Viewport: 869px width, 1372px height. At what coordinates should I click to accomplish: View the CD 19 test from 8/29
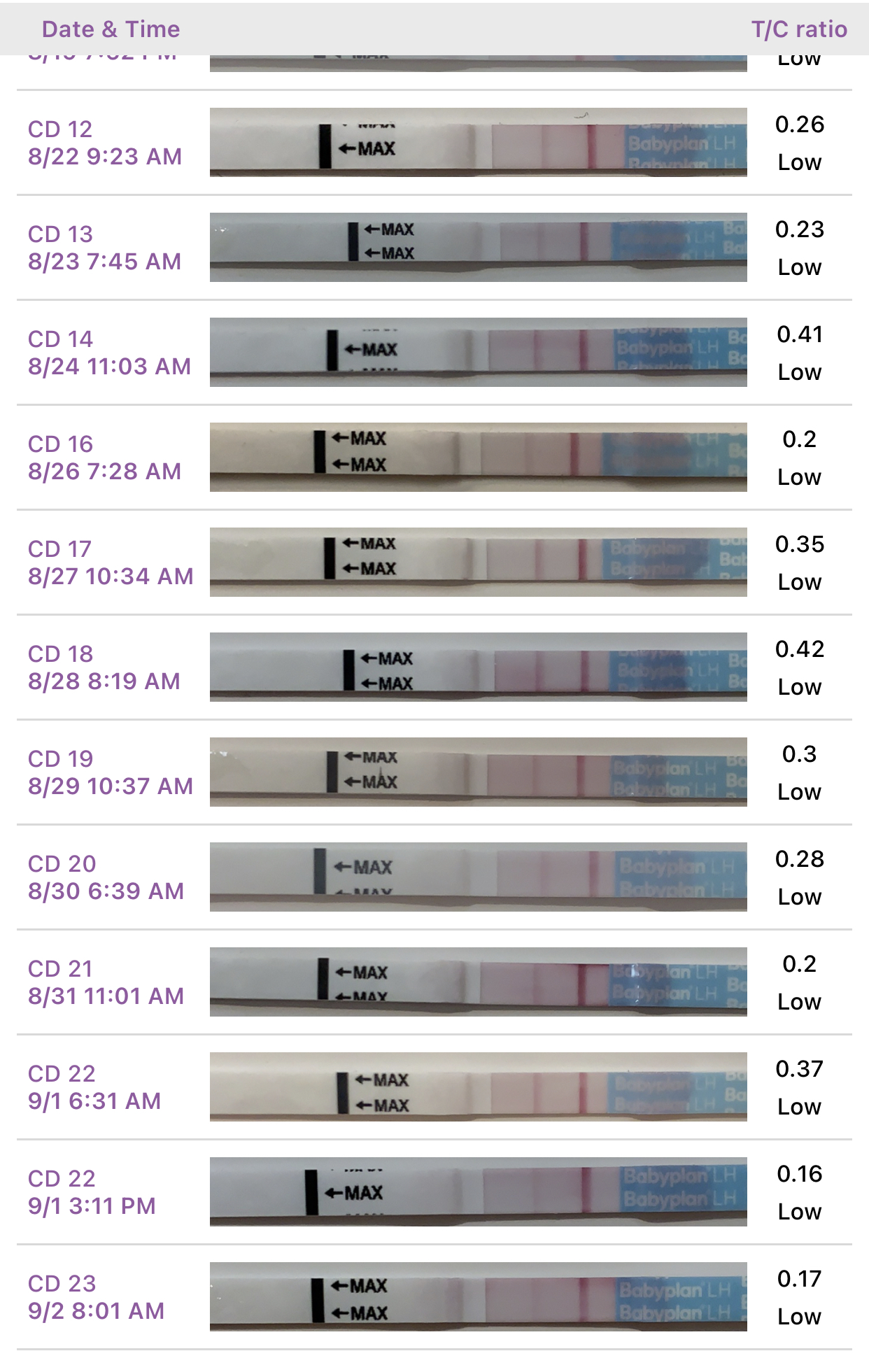click(x=434, y=772)
